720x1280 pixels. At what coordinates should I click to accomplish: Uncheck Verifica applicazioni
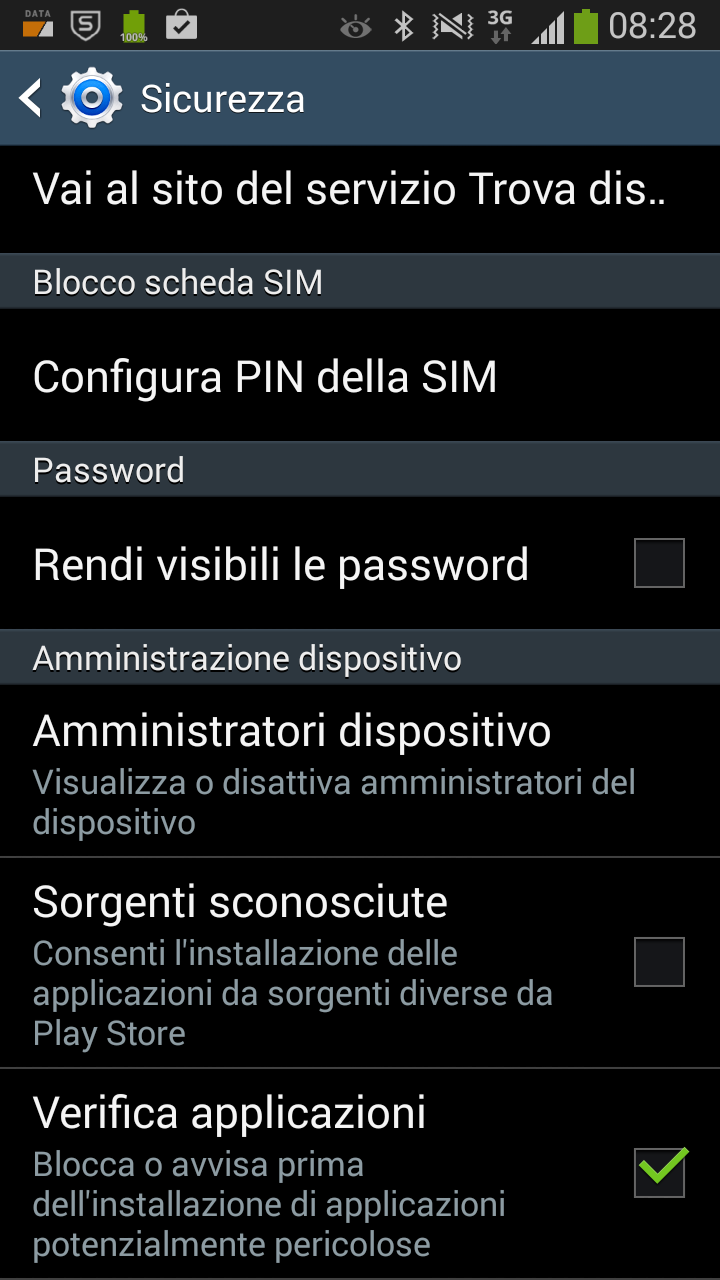pos(659,1171)
